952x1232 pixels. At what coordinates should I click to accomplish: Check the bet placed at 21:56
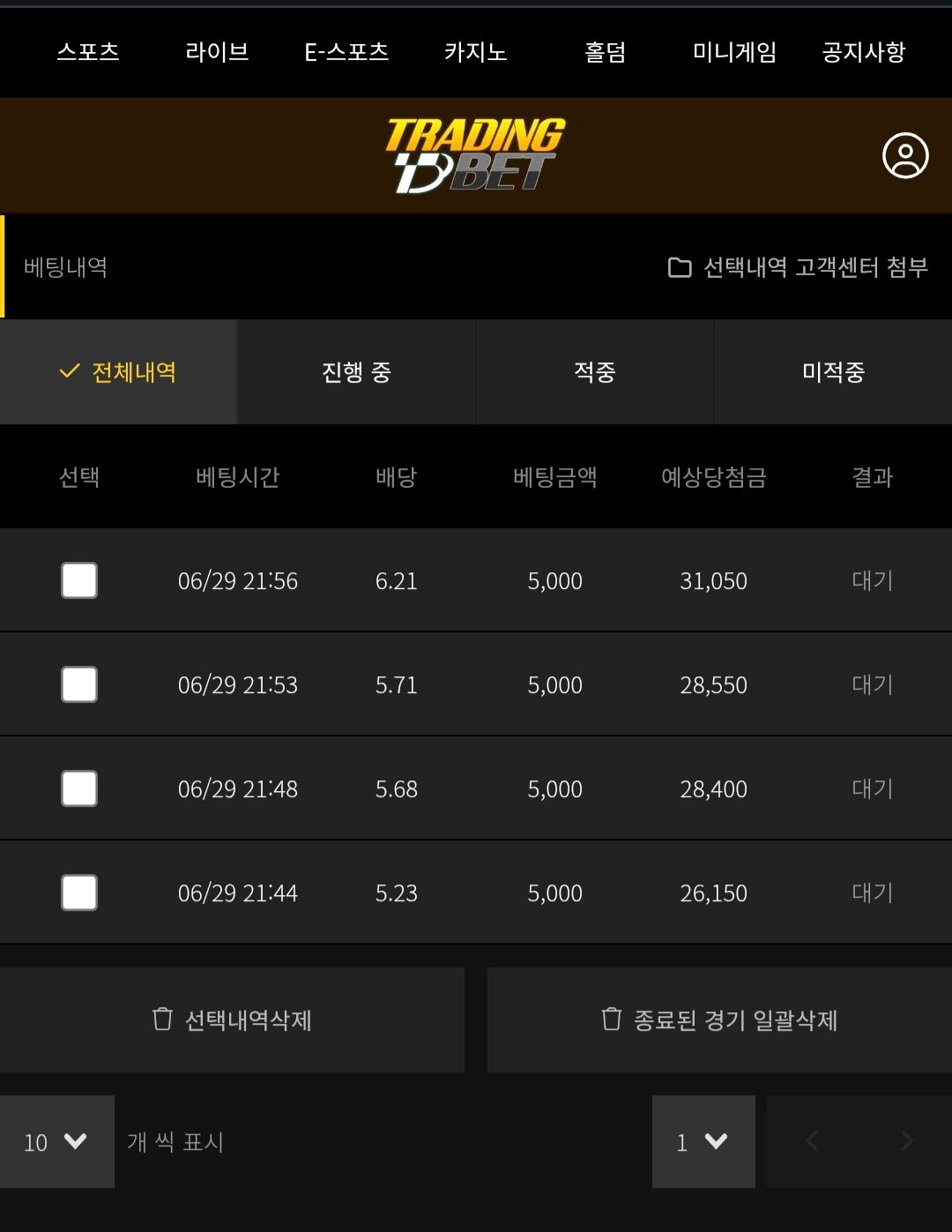(x=79, y=580)
